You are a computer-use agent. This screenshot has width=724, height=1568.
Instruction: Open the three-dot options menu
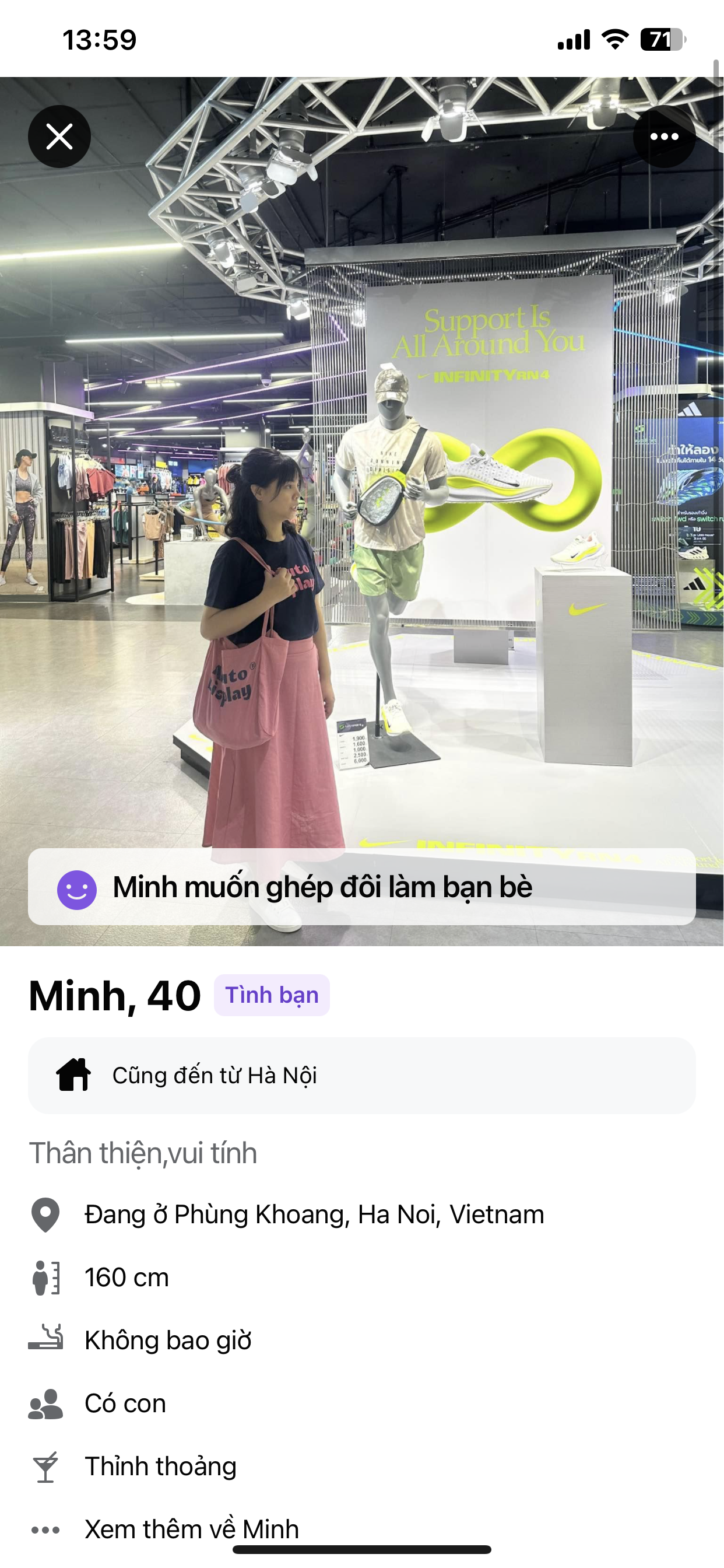[x=664, y=136]
